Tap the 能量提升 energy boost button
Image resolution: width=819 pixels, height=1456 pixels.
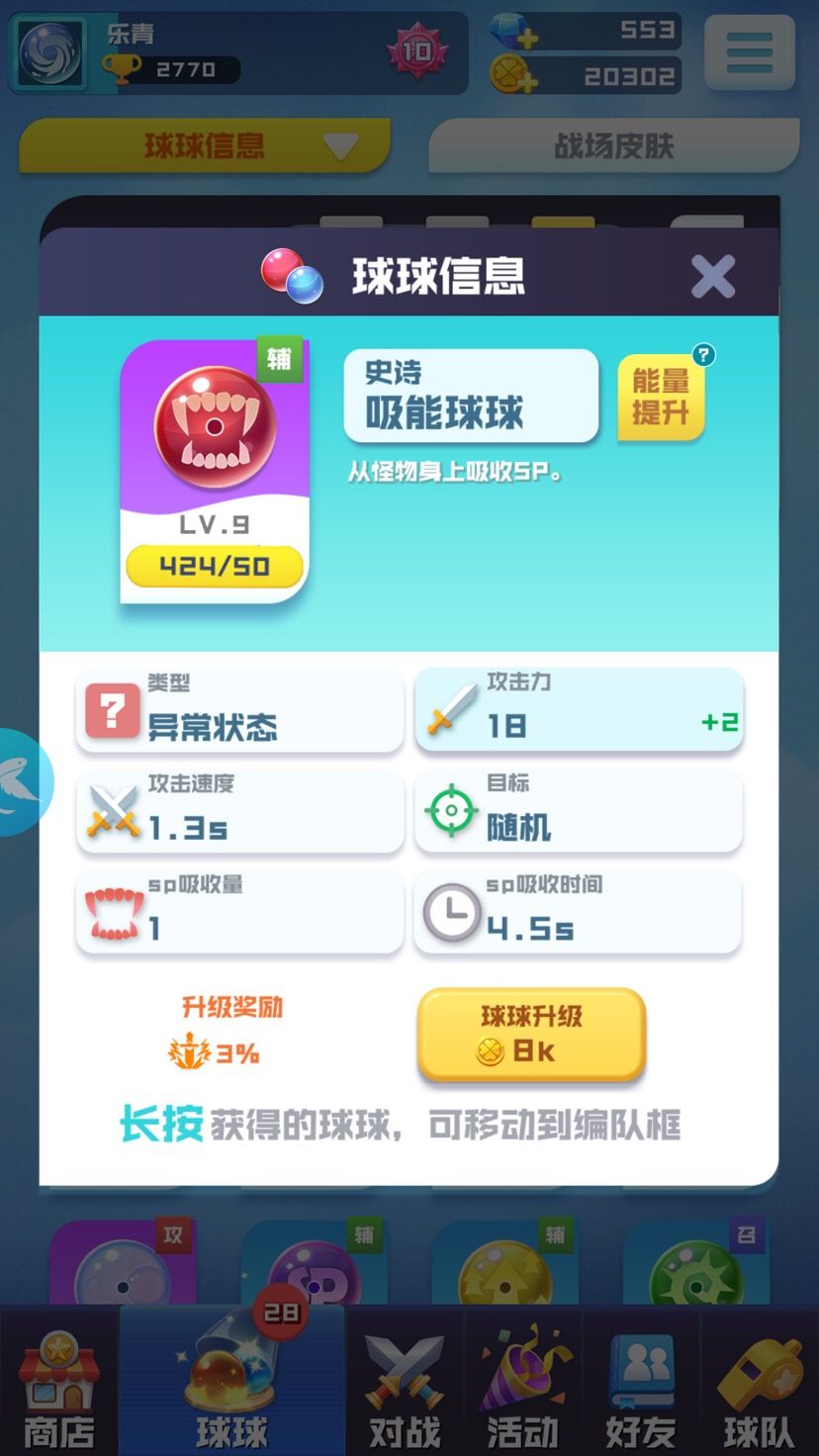tap(661, 399)
